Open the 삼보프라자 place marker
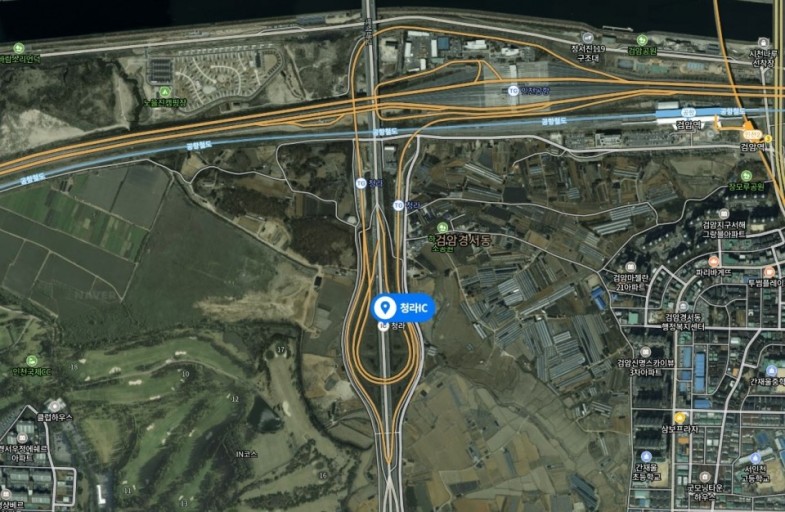This screenshot has height=512, width=785. [x=680, y=418]
